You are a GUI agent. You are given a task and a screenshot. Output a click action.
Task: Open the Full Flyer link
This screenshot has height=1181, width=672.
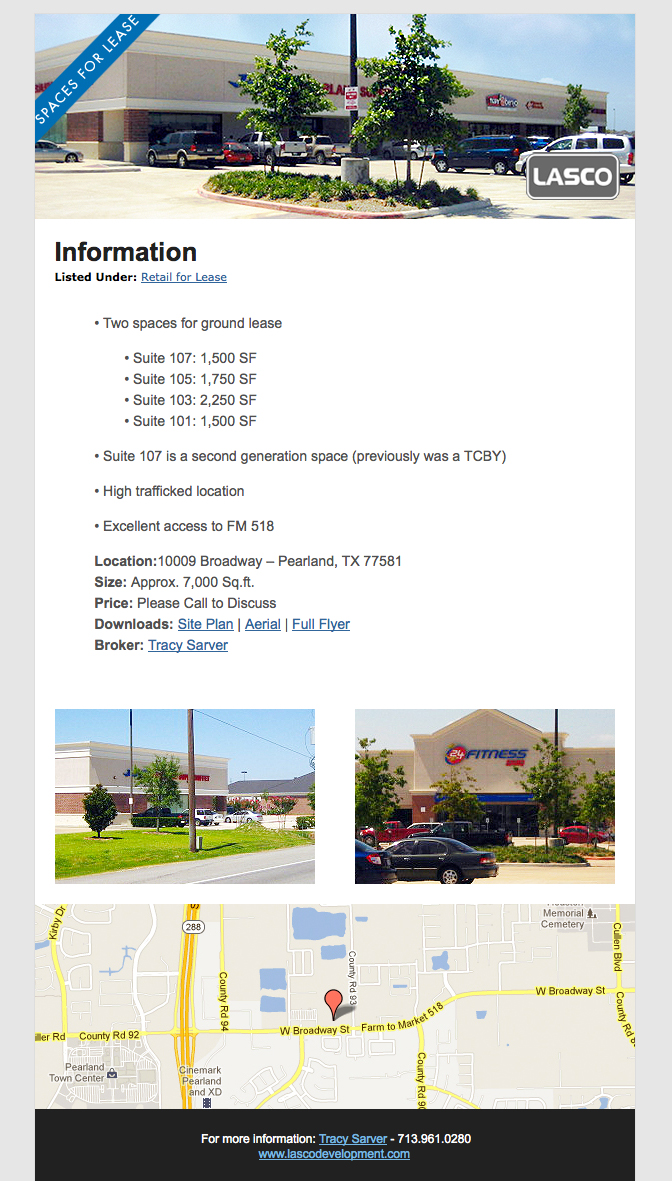(x=320, y=624)
